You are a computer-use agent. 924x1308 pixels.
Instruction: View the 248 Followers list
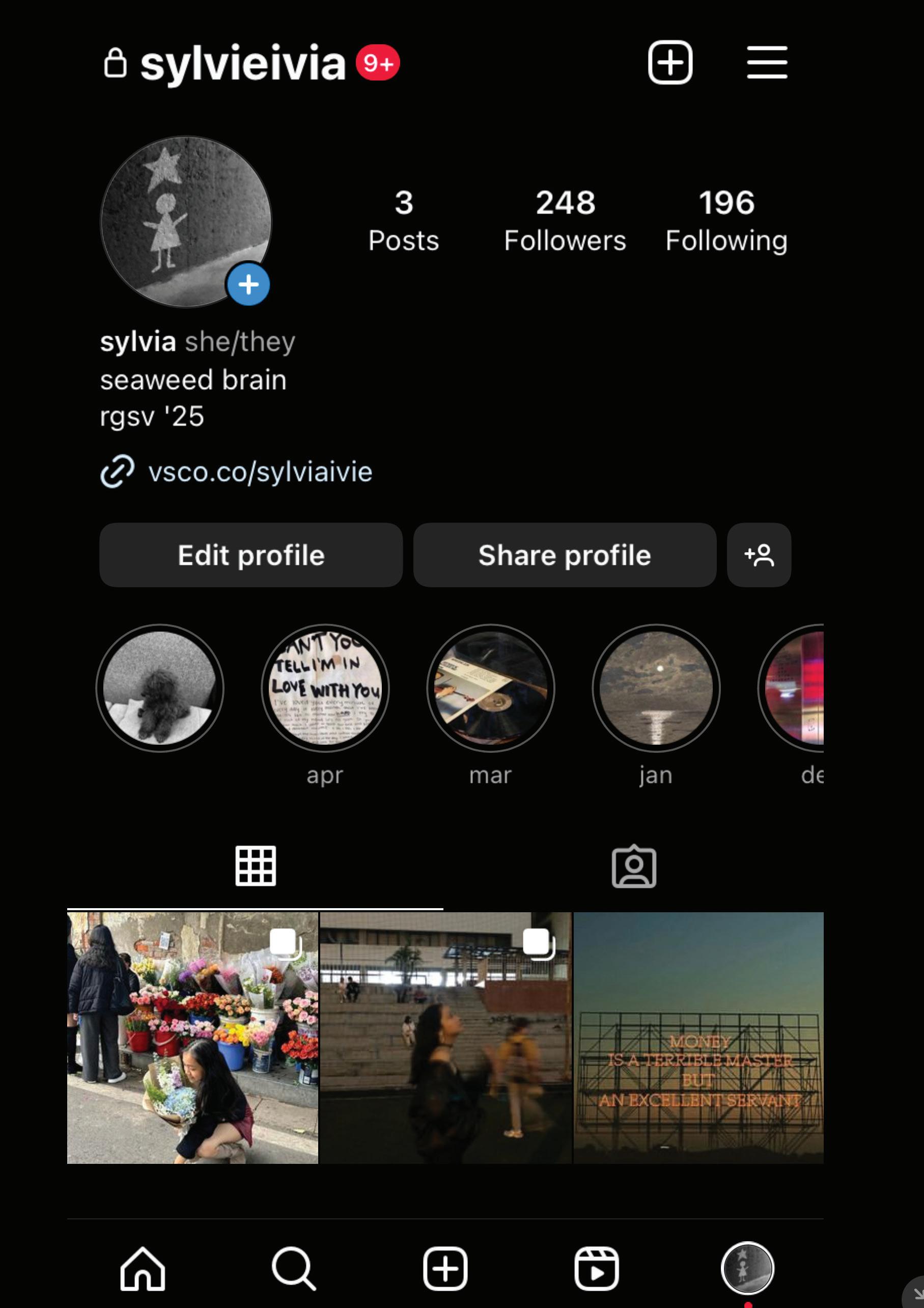(x=565, y=220)
